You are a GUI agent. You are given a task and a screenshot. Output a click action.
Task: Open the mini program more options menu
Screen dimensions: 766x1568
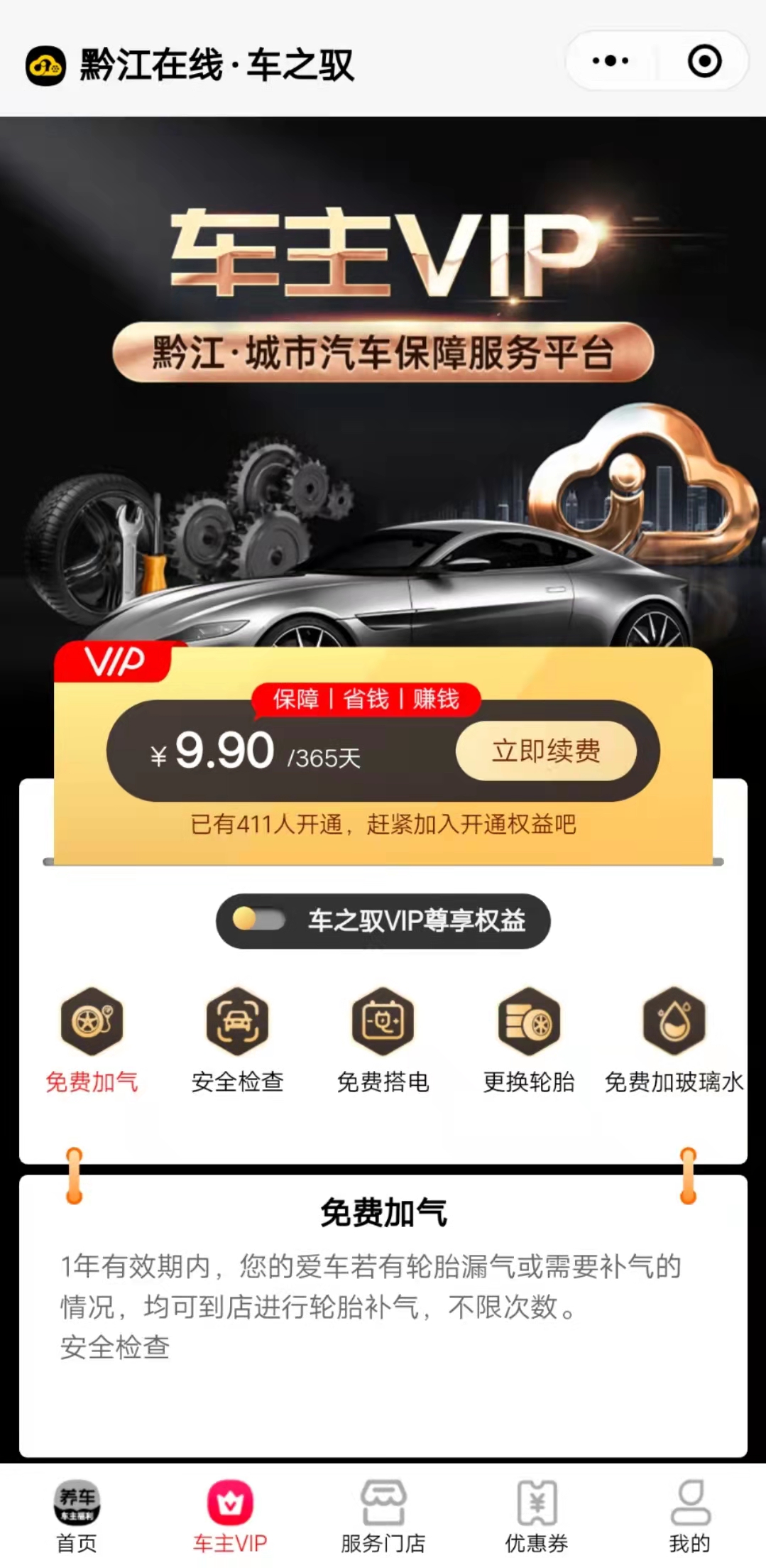(x=610, y=61)
